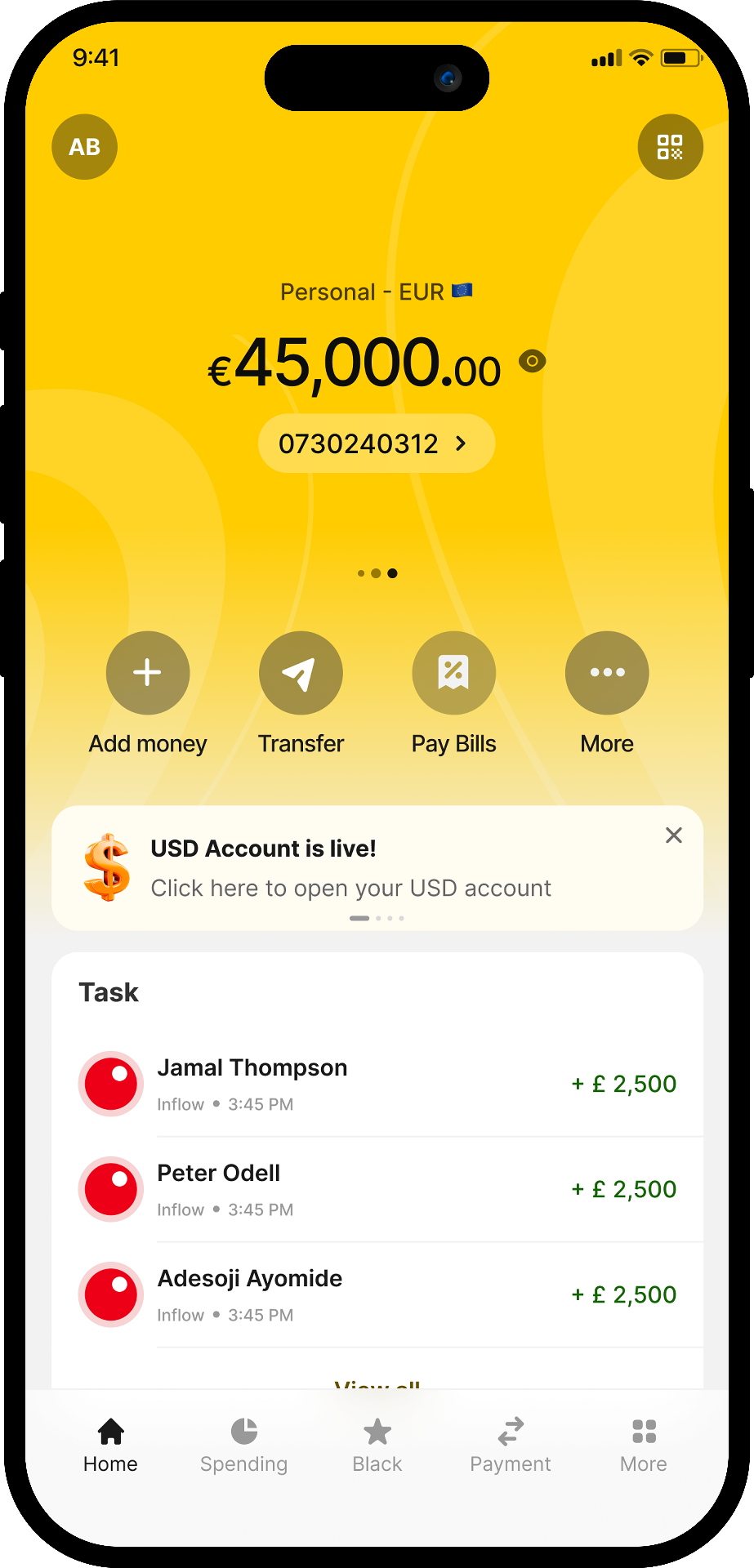Go to the Payment tab
754x1568 pixels.
pyautogui.click(x=510, y=1445)
